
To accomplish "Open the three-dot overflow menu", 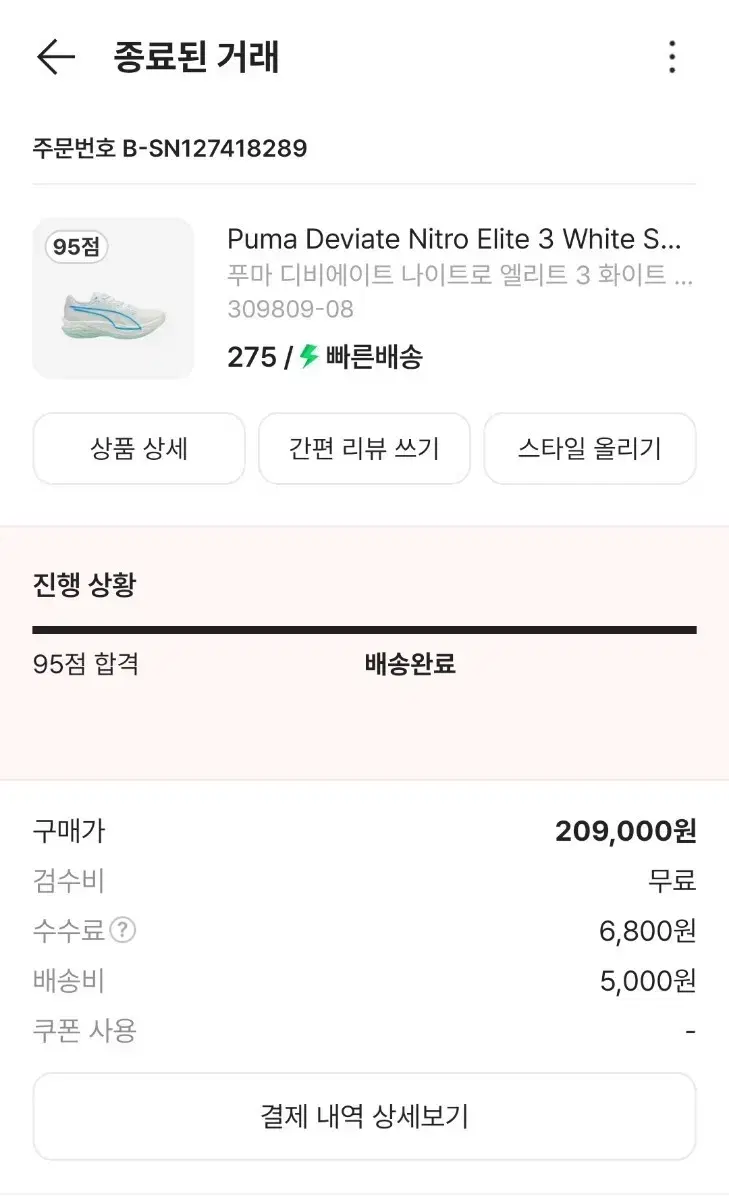I will coord(672,57).
